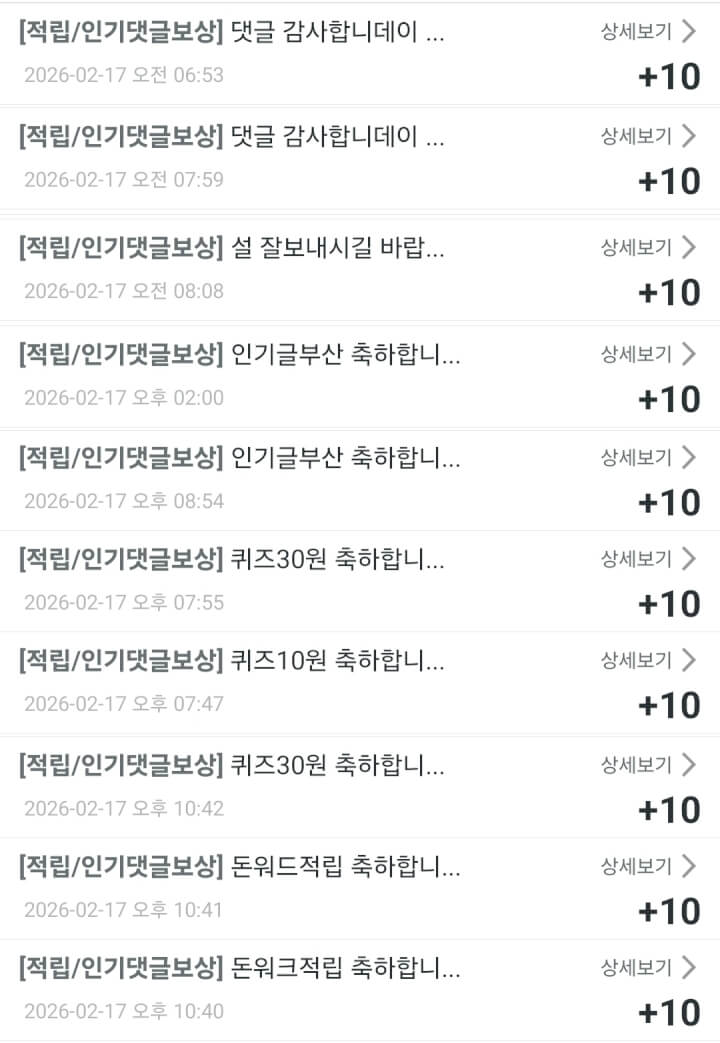
Task: Open 상세보기 for the 퀴즈10원 entry
Action: (x=647, y=660)
